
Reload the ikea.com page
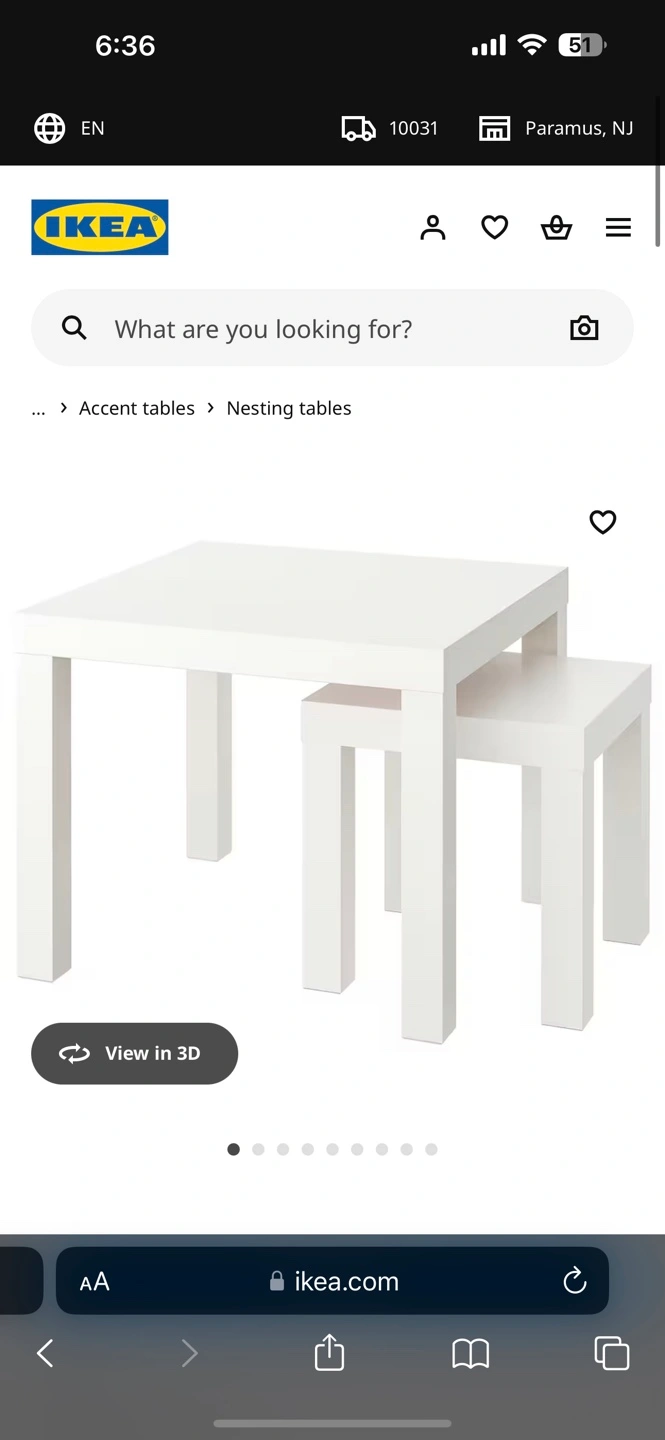(x=575, y=1281)
